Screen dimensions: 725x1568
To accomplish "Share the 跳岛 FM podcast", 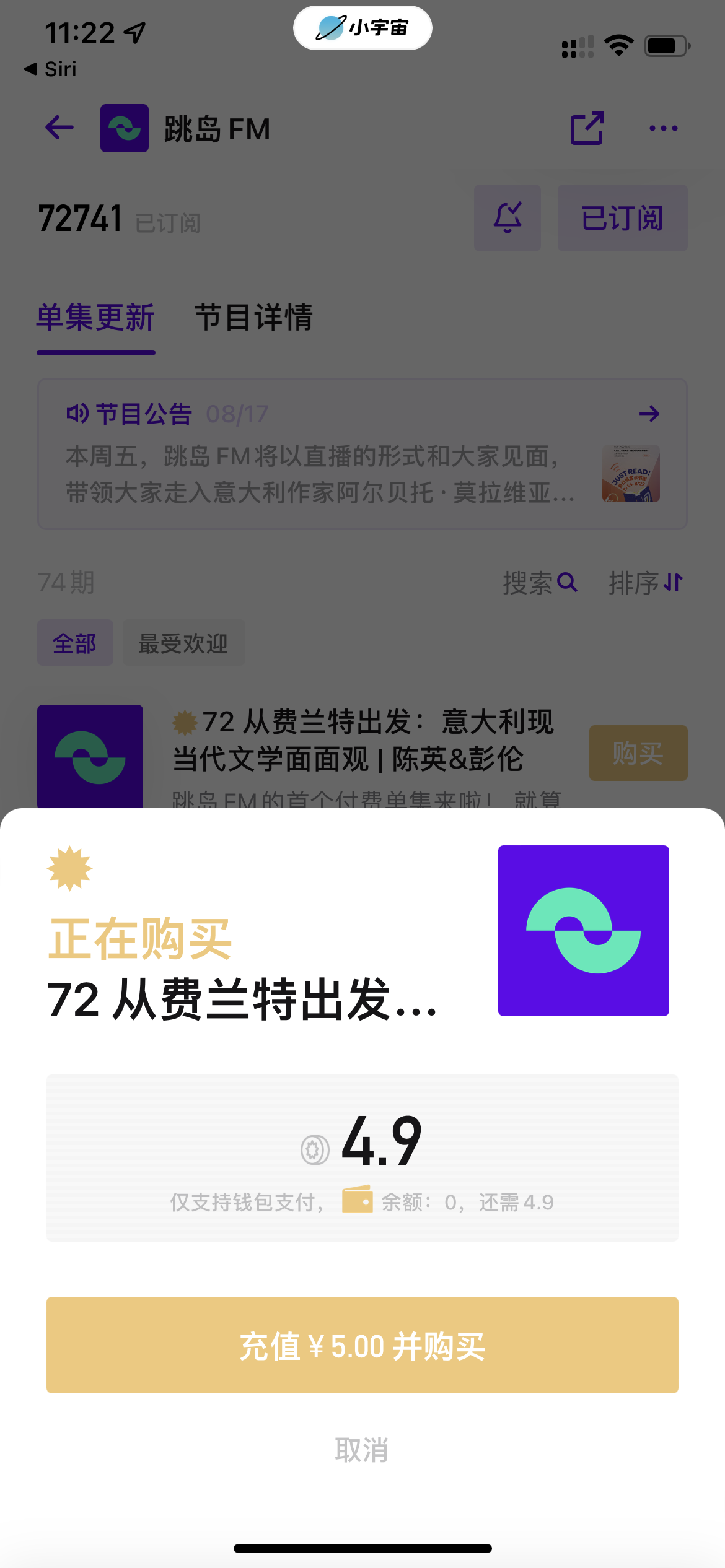I will [x=586, y=128].
